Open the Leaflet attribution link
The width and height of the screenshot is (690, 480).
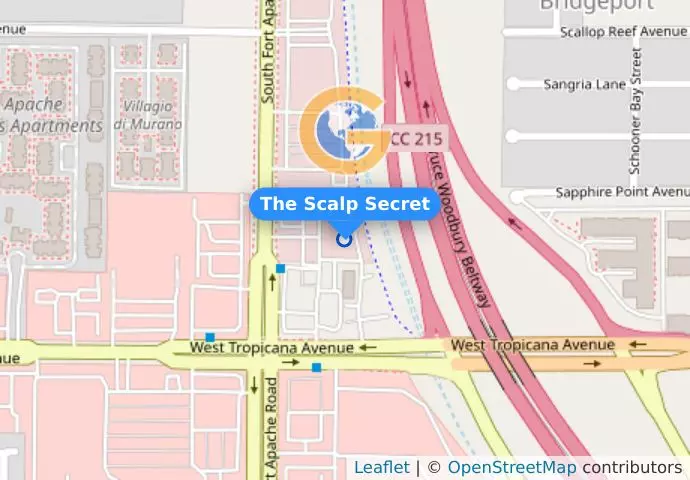click(381, 467)
